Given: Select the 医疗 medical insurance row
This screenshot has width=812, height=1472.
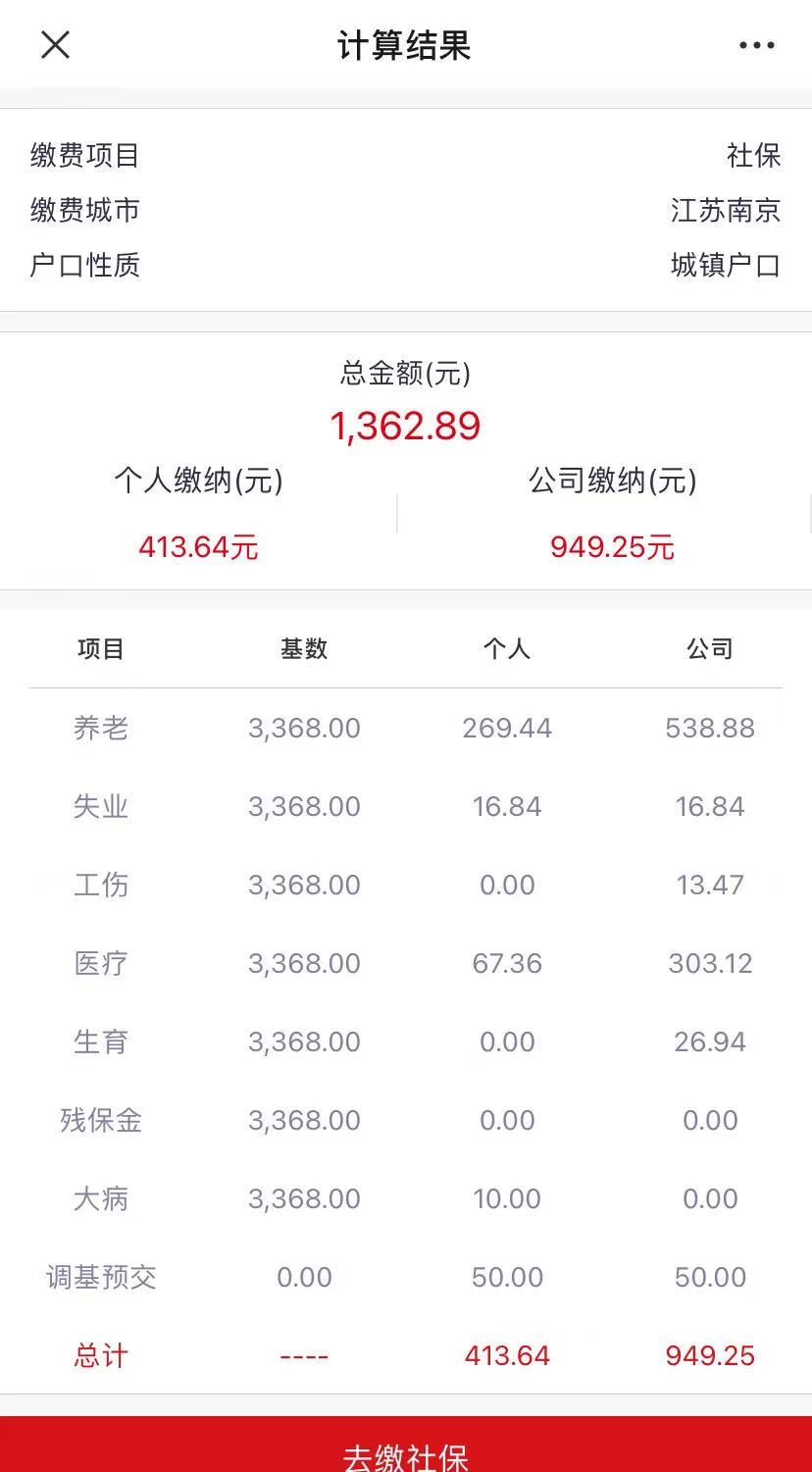Looking at the screenshot, I should coord(406,963).
